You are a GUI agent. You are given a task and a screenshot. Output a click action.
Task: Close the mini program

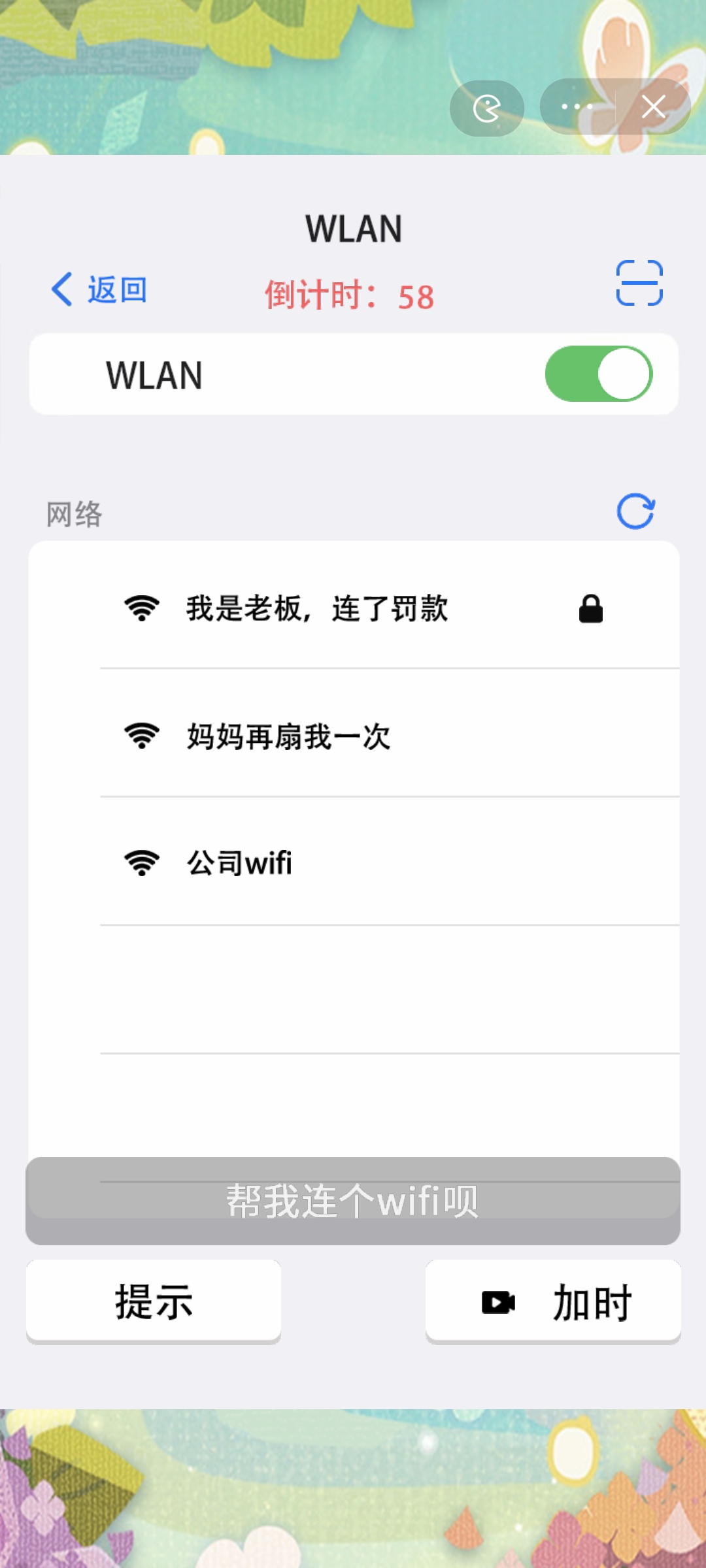pos(653,106)
